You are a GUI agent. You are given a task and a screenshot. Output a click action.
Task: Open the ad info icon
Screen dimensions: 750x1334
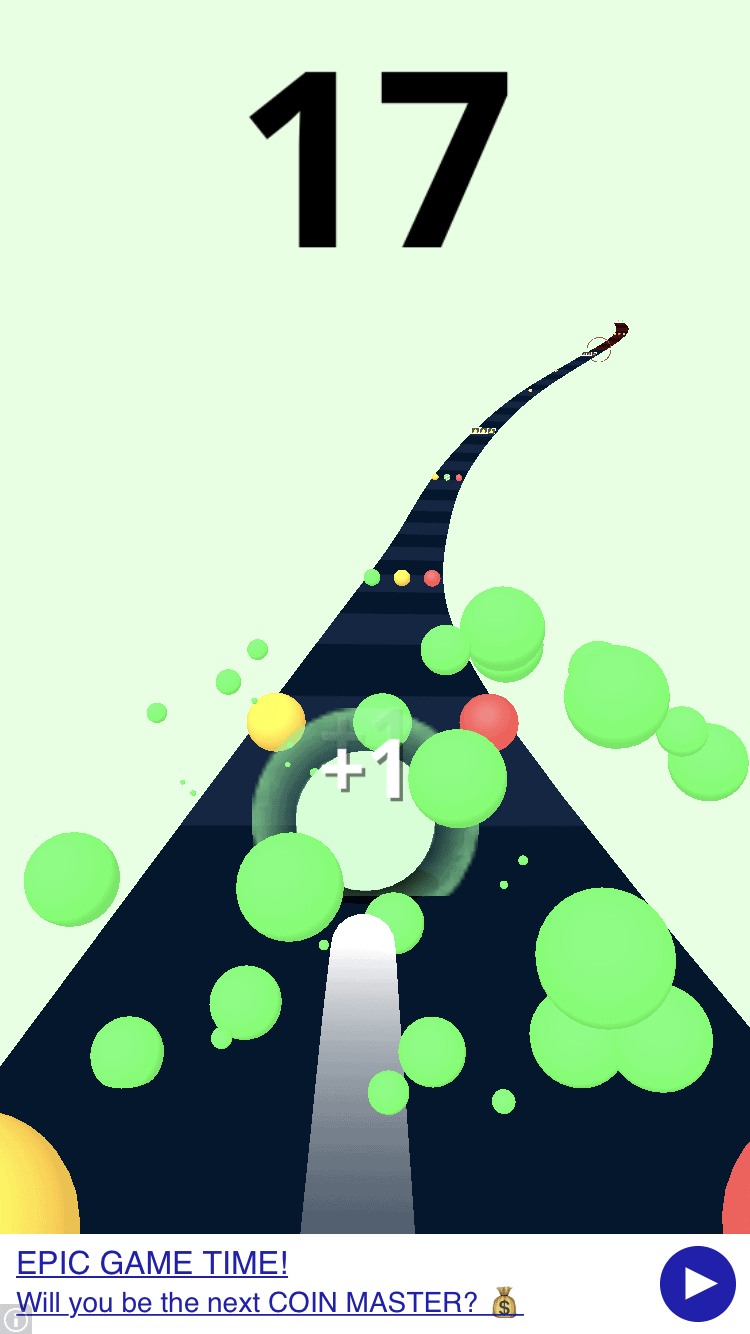pyautogui.click(x=15, y=1320)
